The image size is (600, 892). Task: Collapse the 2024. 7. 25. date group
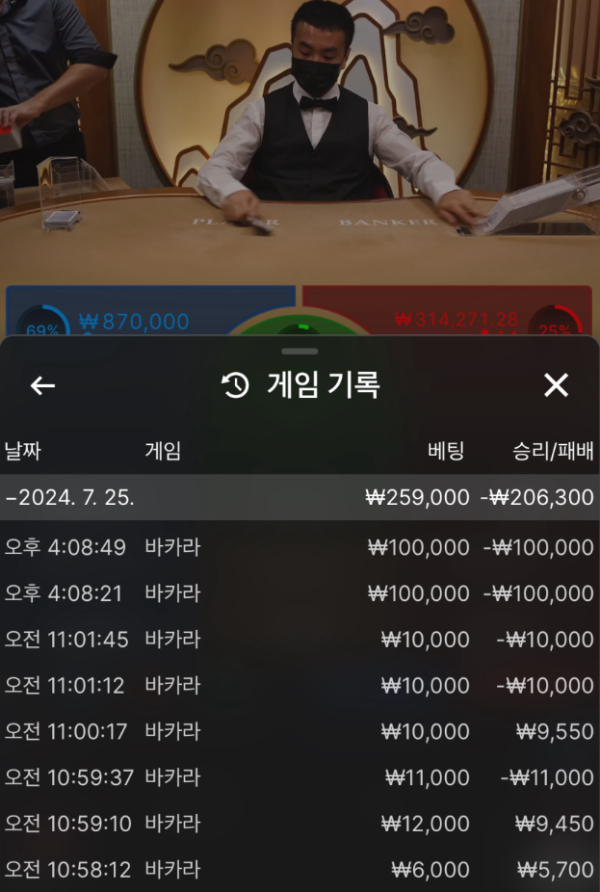pyautogui.click(x=299, y=497)
